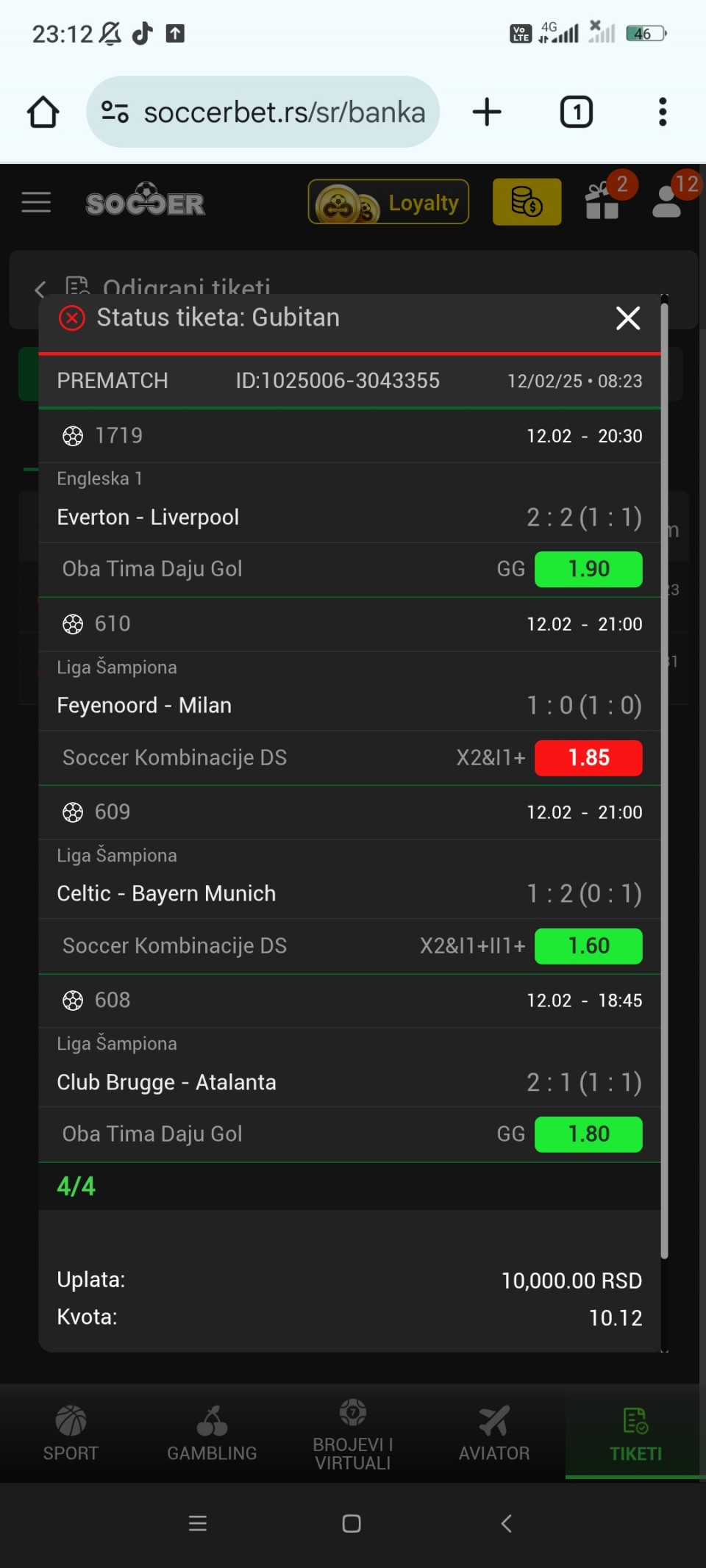Select the TIKETI tab
This screenshot has width=706, height=1568.
click(635, 1432)
